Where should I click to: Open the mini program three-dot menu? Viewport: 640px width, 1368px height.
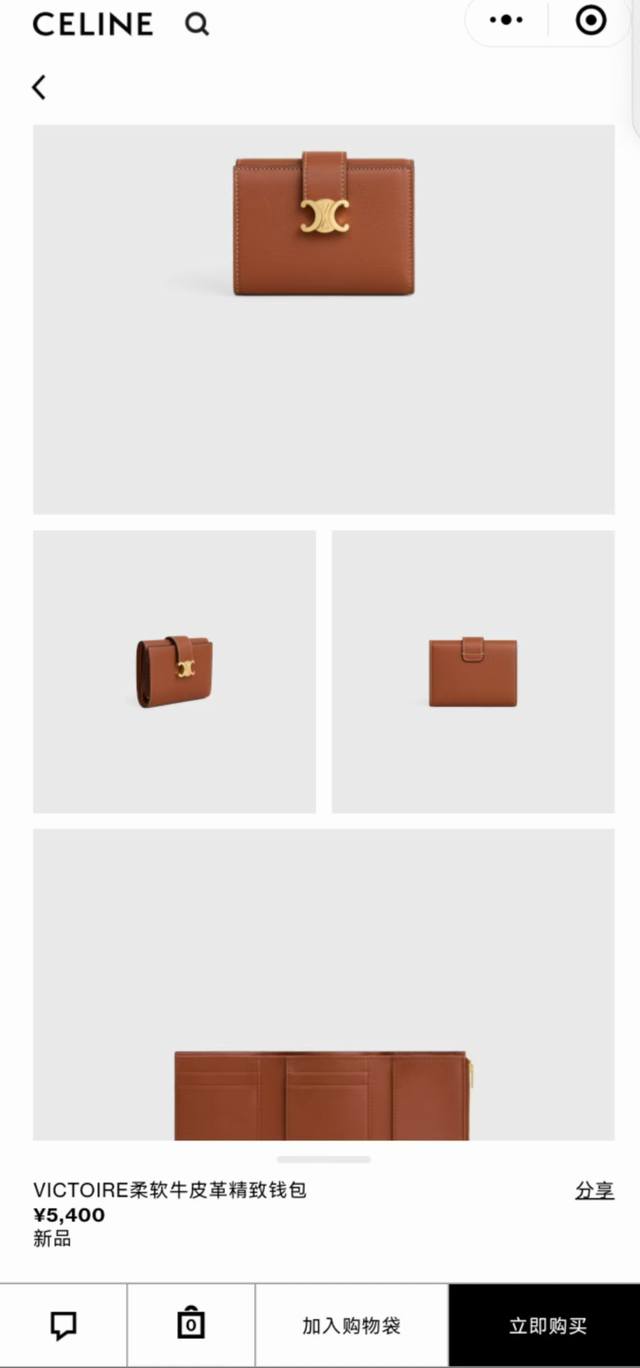(x=507, y=20)
